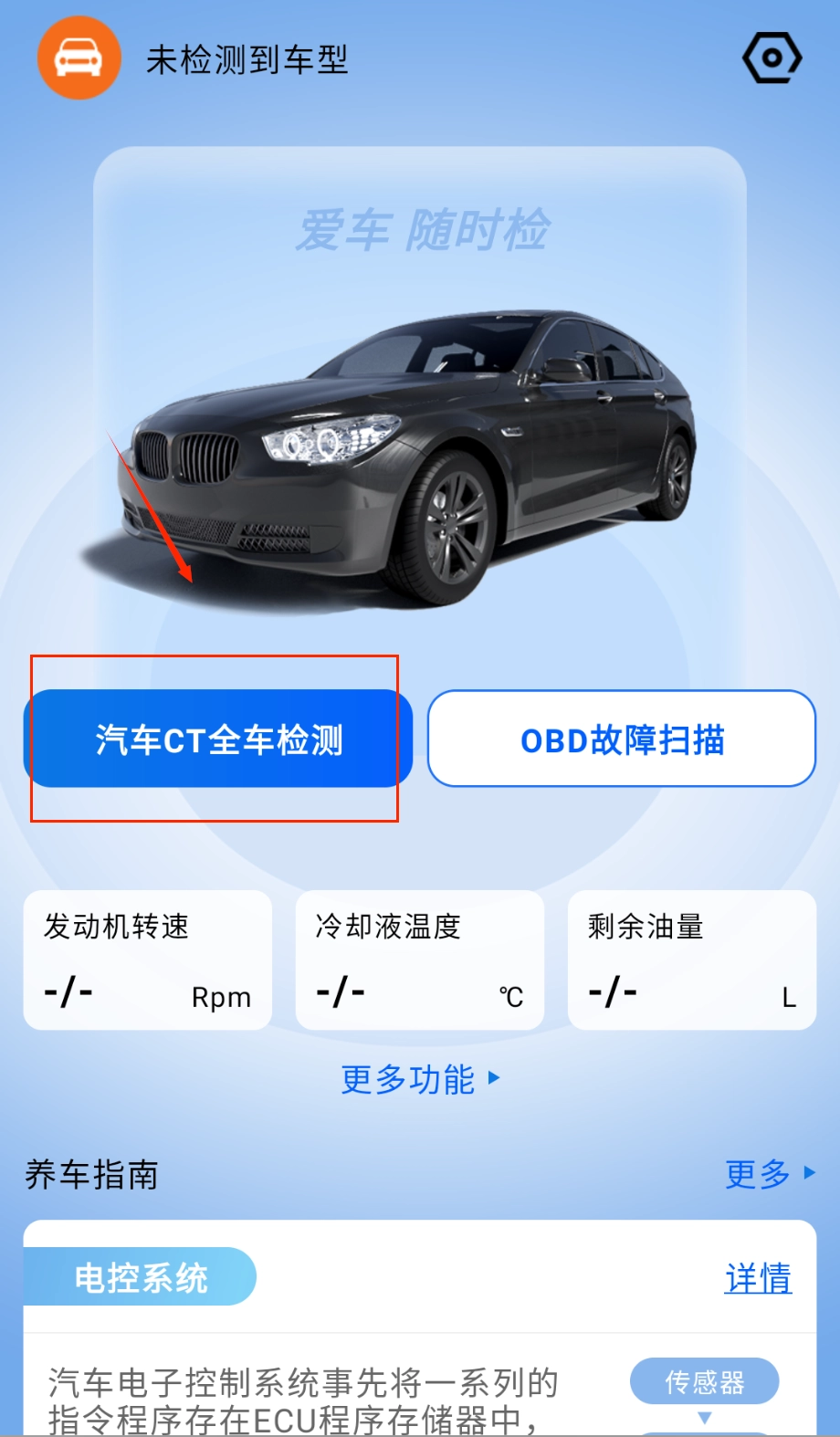Open the 发动机转速 card

coord(148,960)
